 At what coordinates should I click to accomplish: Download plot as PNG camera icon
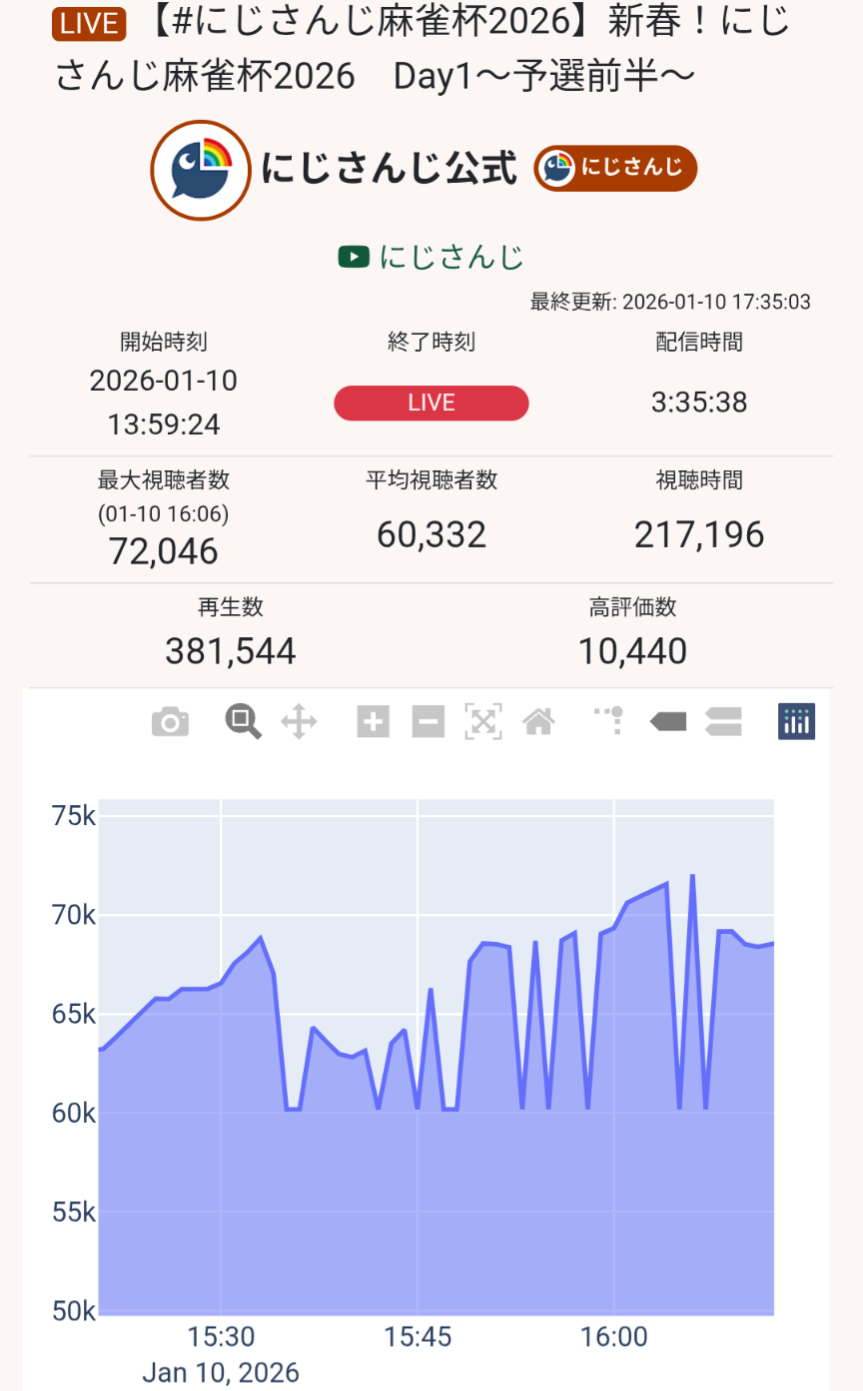pos(170,721)
